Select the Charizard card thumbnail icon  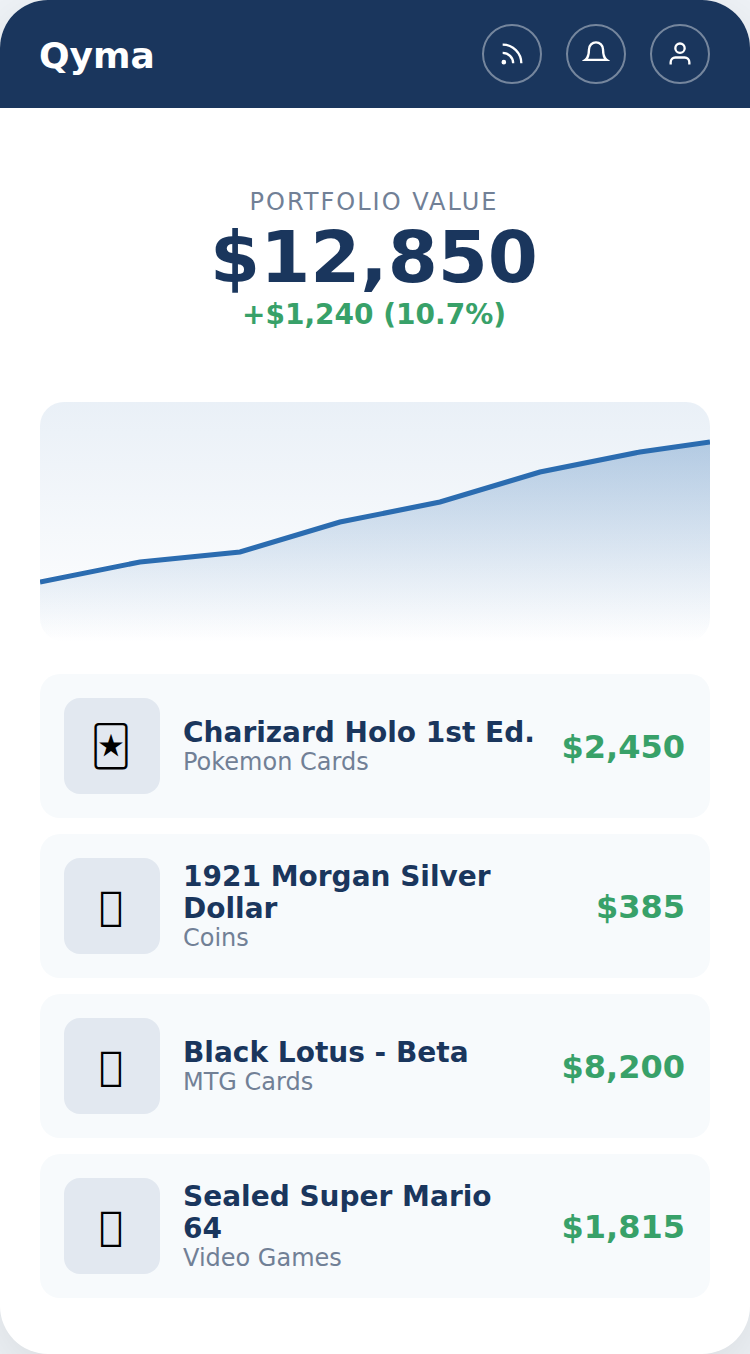point(112,746)
